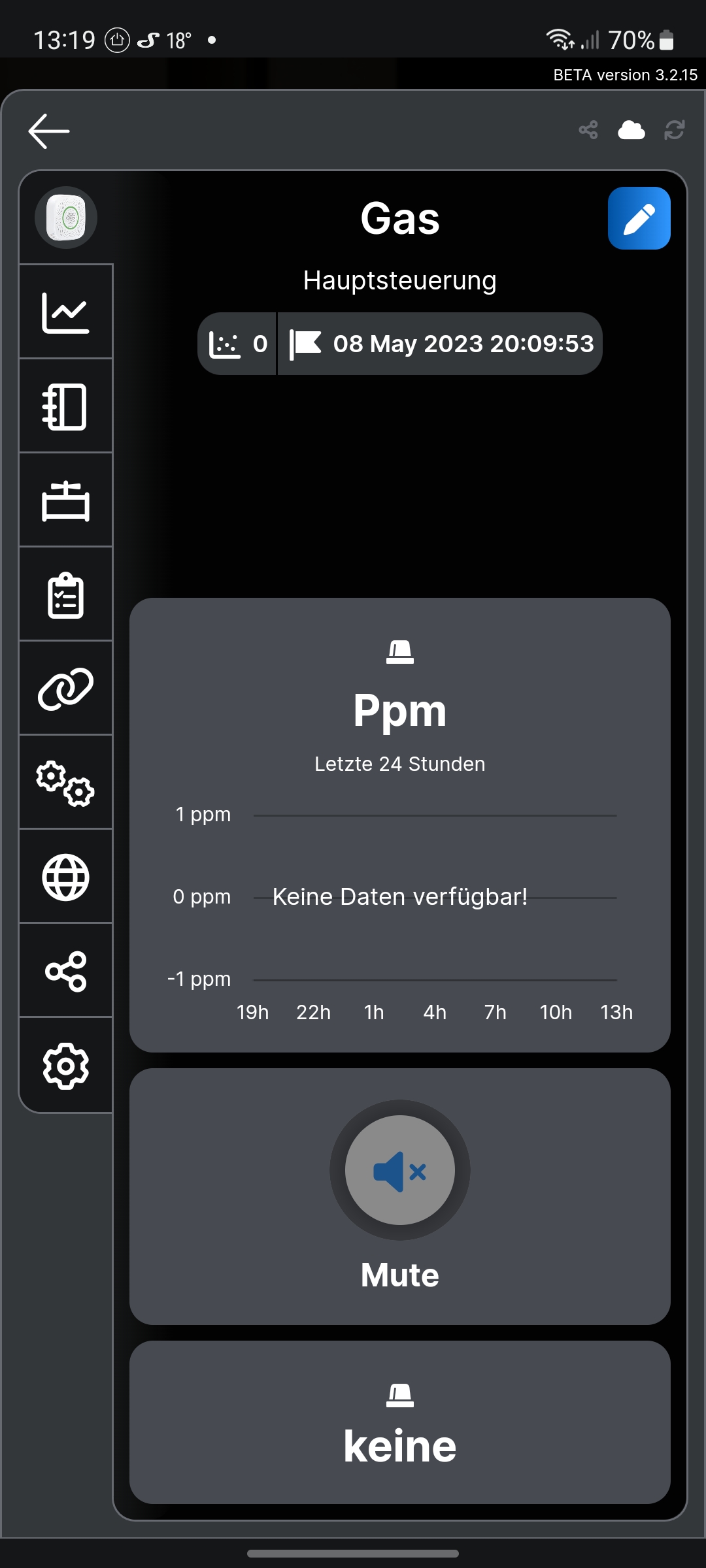Viewport: 706px width, 1568px height.
Task: Switch to the globe tab
Action: coord(65,877)
